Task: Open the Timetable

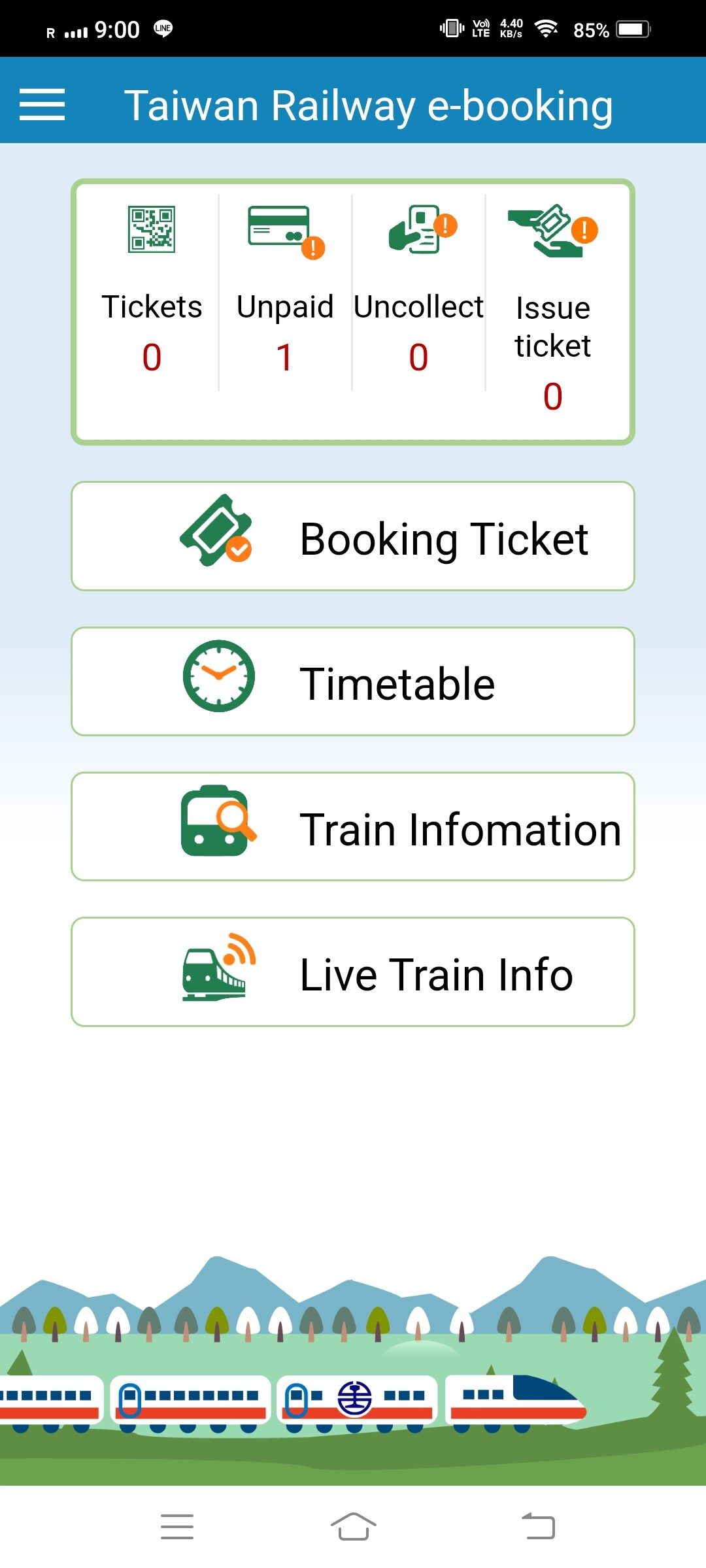Action: [x=353, y=681]
